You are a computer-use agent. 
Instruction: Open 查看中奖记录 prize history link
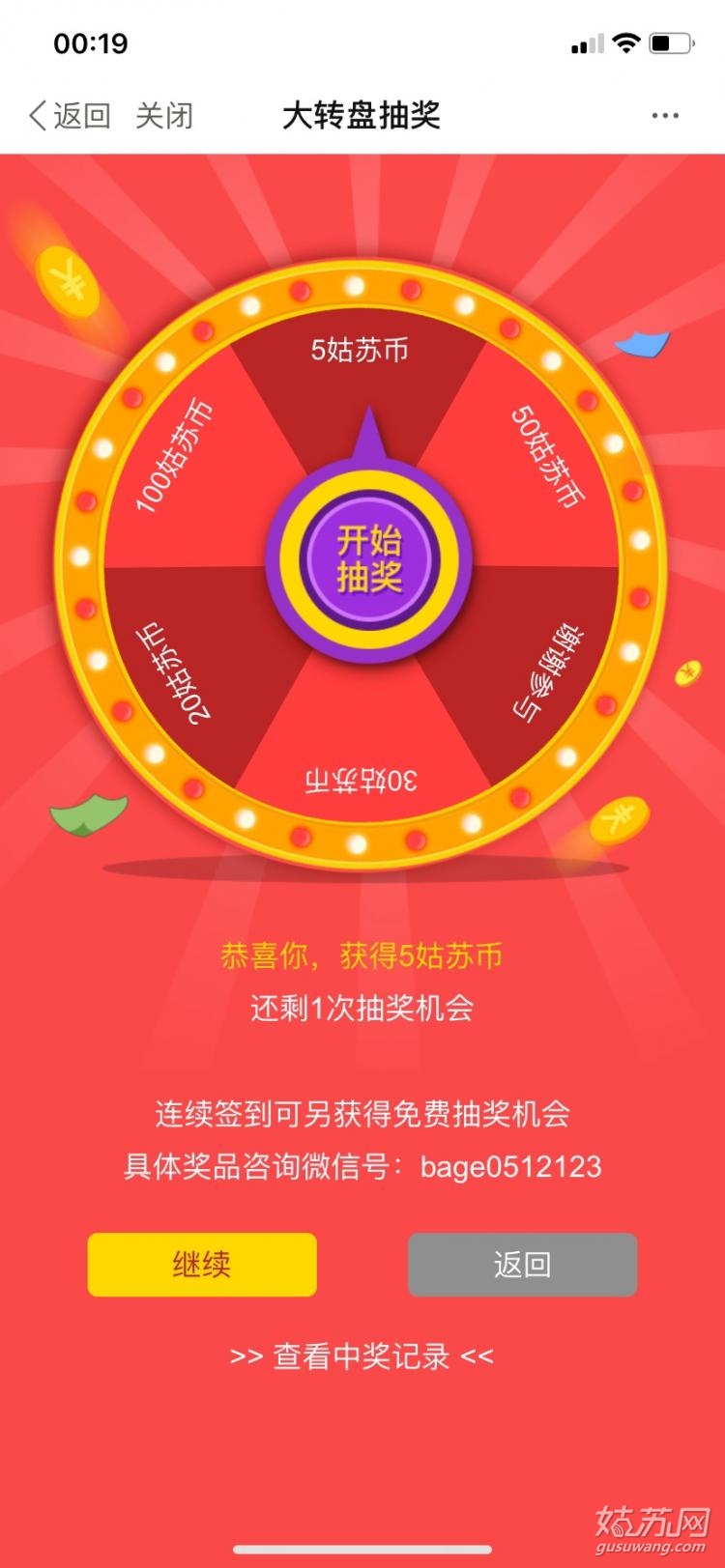point(362,1356)
